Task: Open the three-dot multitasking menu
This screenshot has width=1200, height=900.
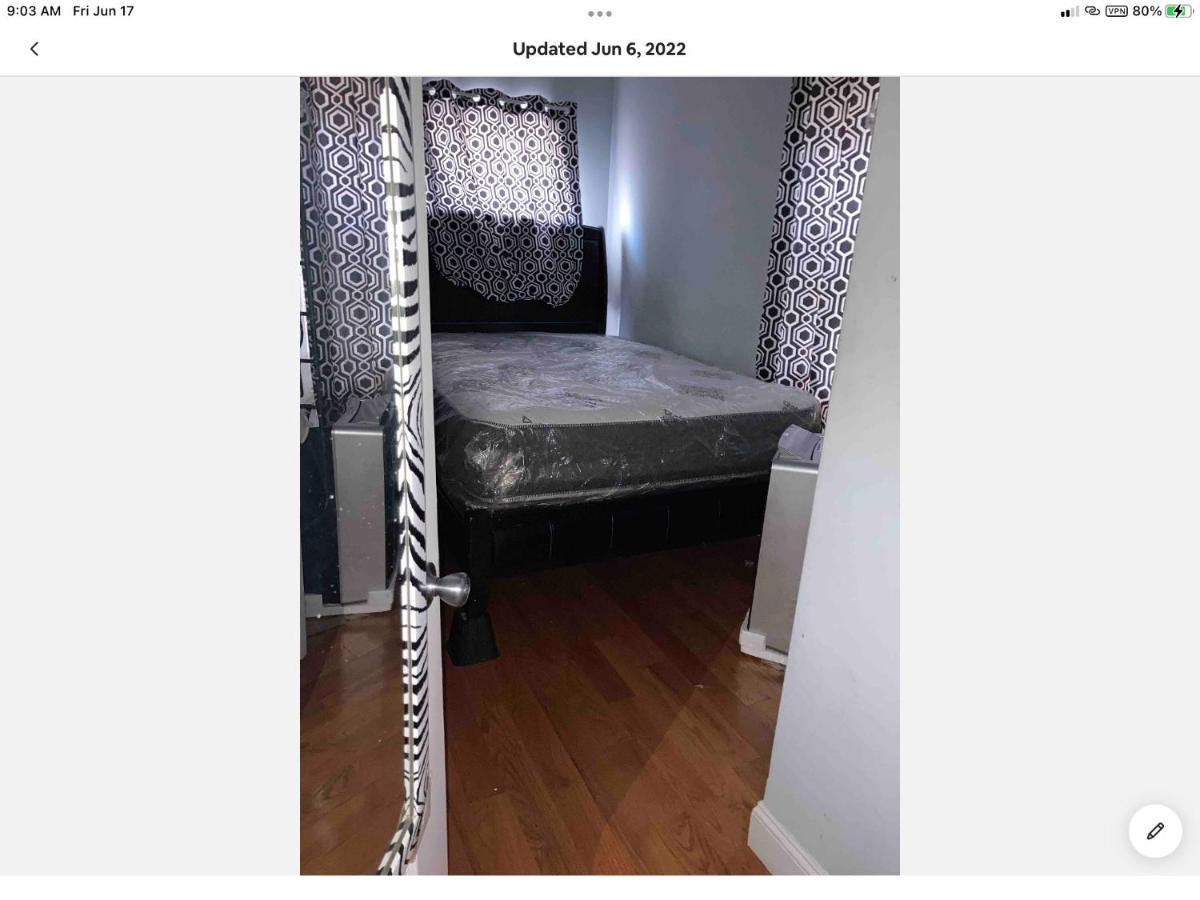Action: click(x=599, y=14)
